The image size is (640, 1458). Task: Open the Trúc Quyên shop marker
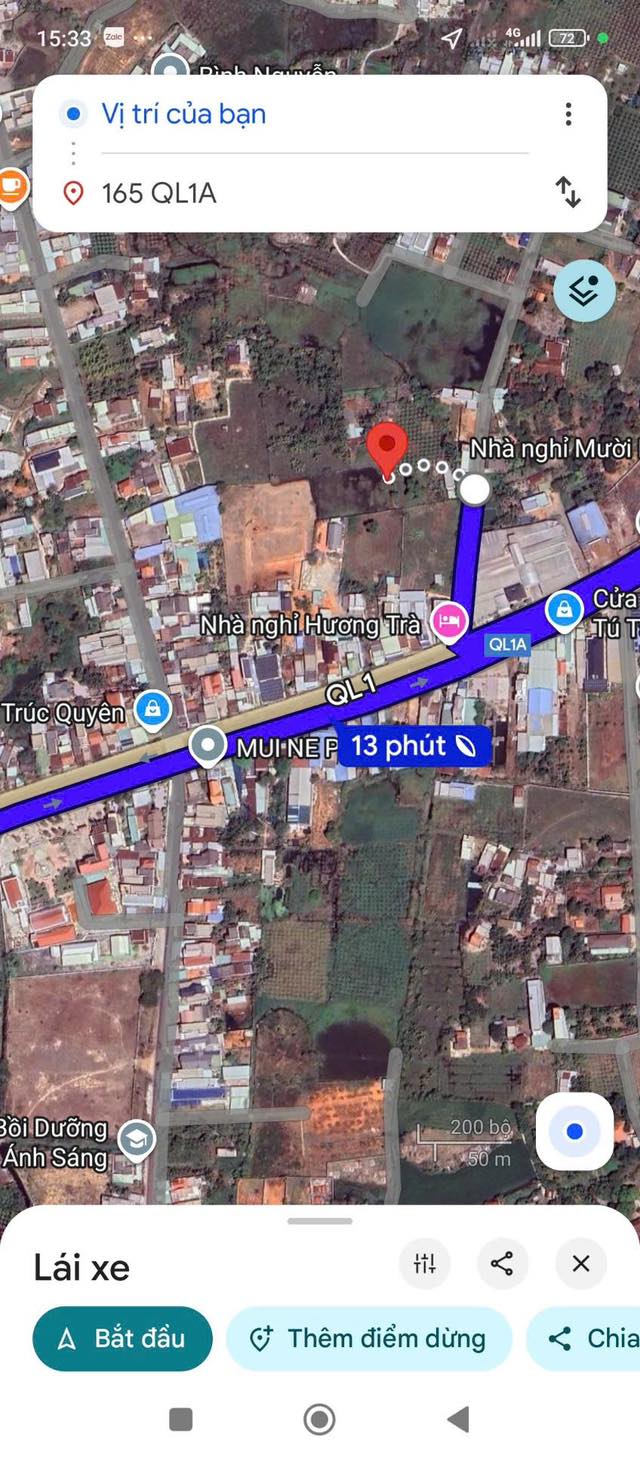coord(152,710)
